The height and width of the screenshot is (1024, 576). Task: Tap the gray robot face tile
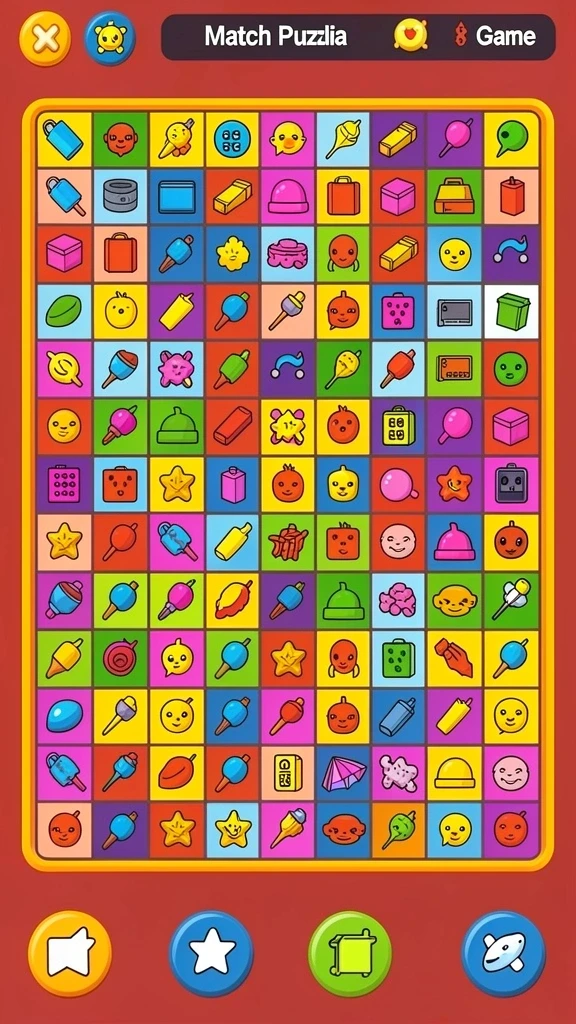tap(511, 484)
